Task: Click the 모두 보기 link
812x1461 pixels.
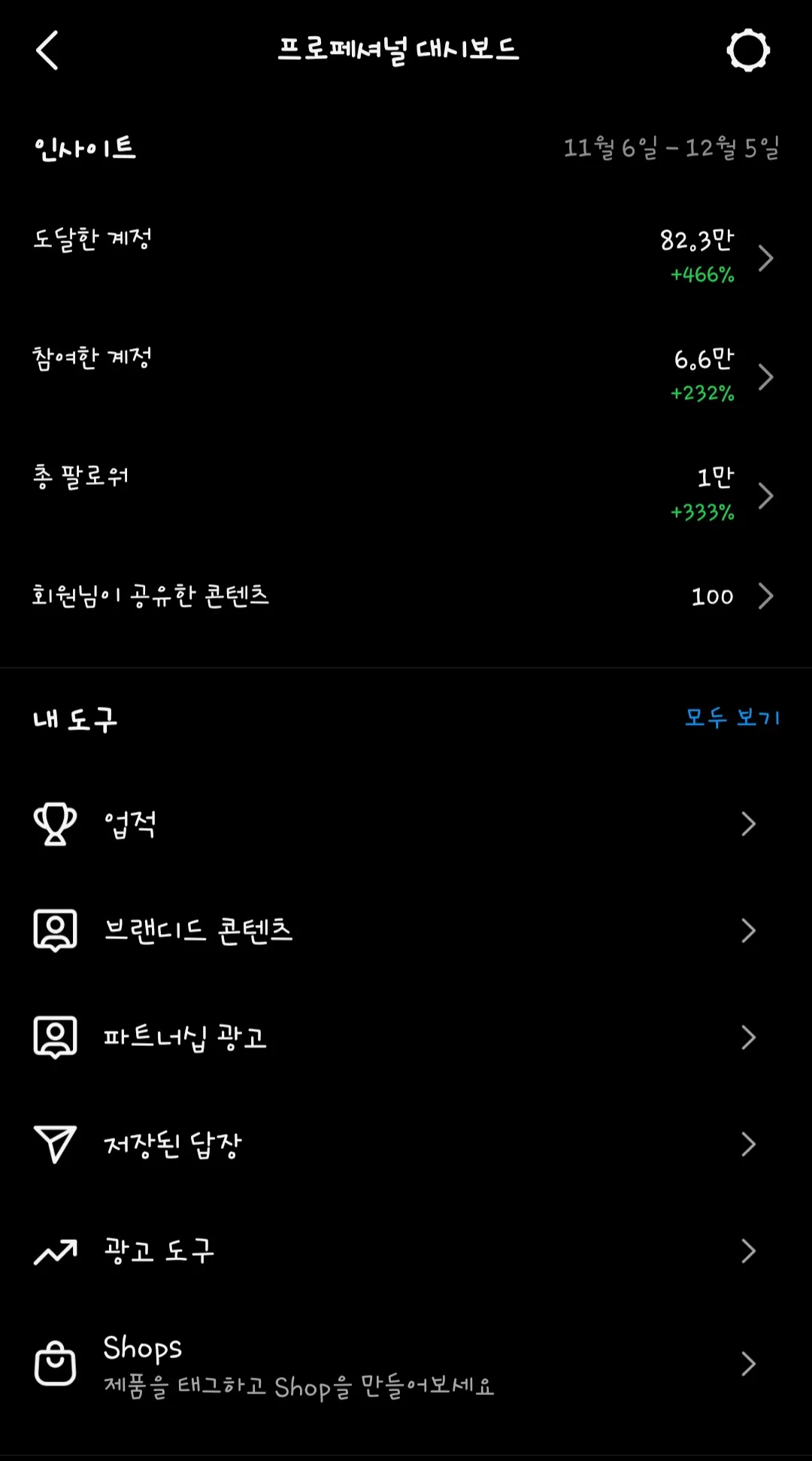Action: point(733,718)
